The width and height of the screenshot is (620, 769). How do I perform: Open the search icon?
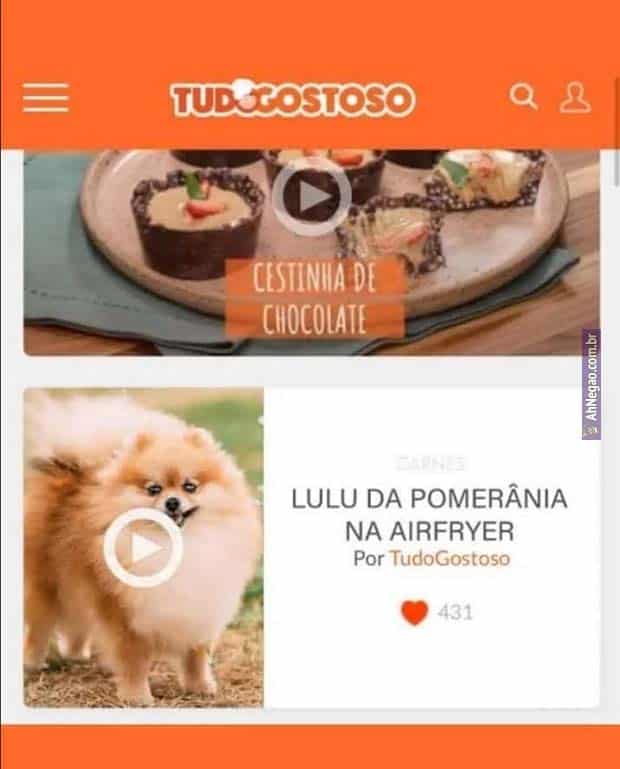[523, 97]
